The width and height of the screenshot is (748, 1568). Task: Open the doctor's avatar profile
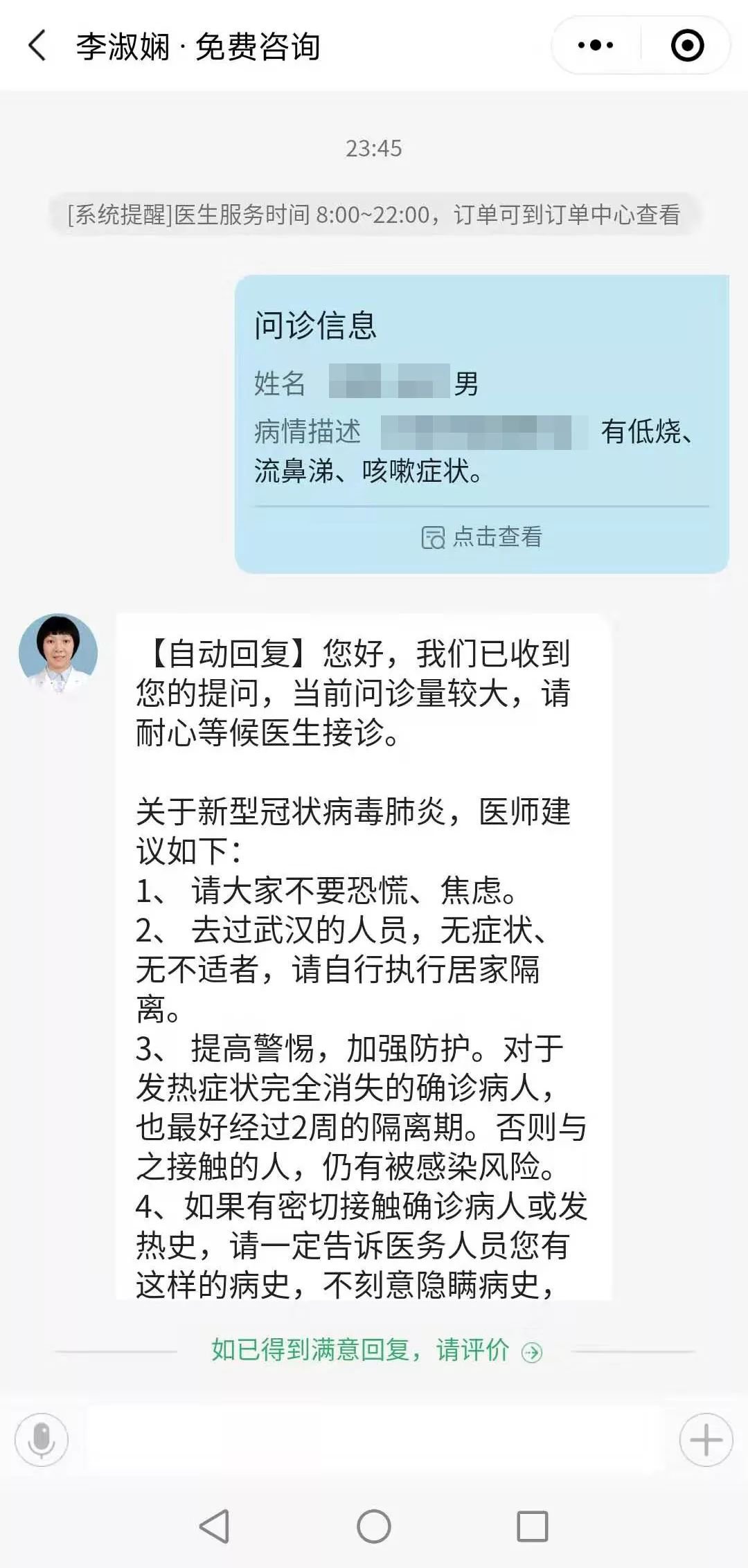tap(58, 653)
